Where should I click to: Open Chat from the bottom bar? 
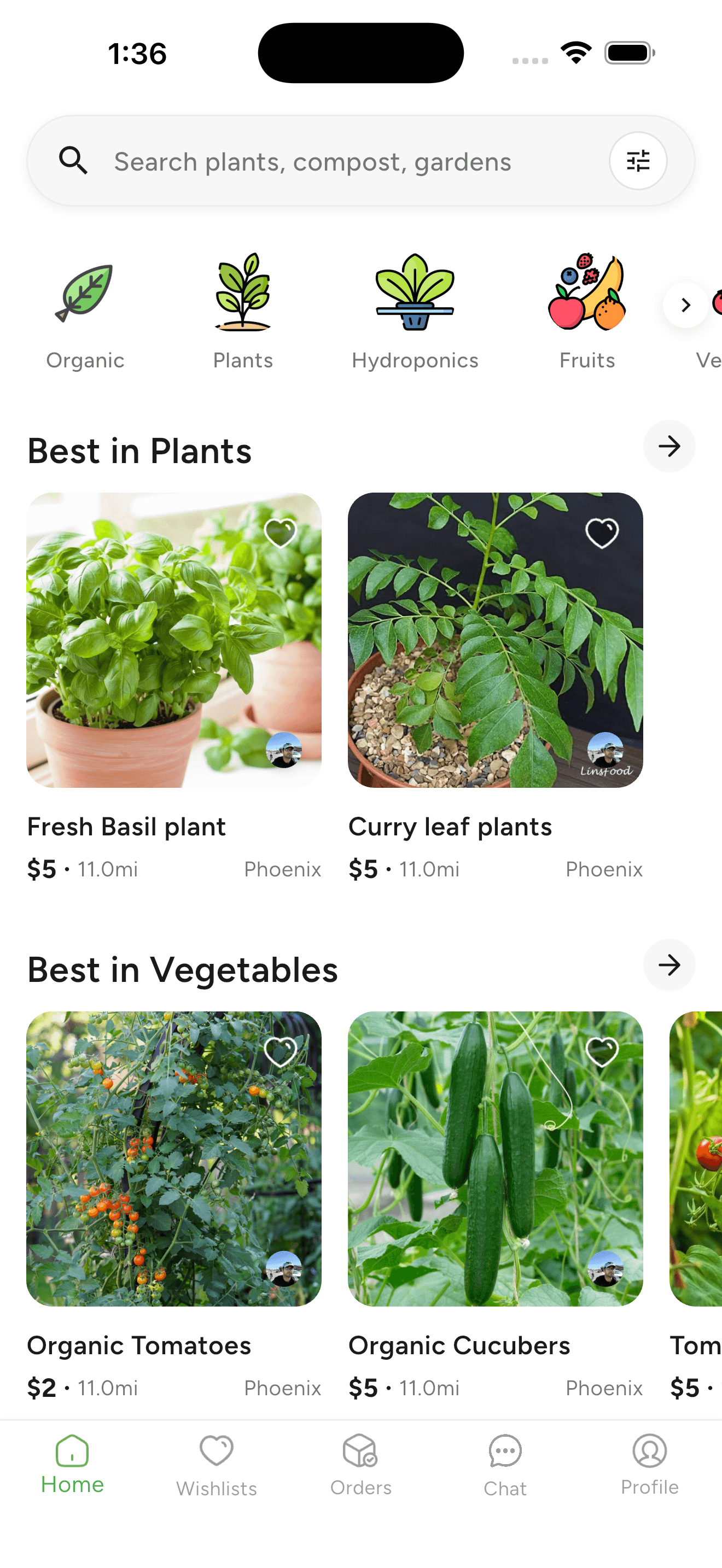[x=505, y=1458]
